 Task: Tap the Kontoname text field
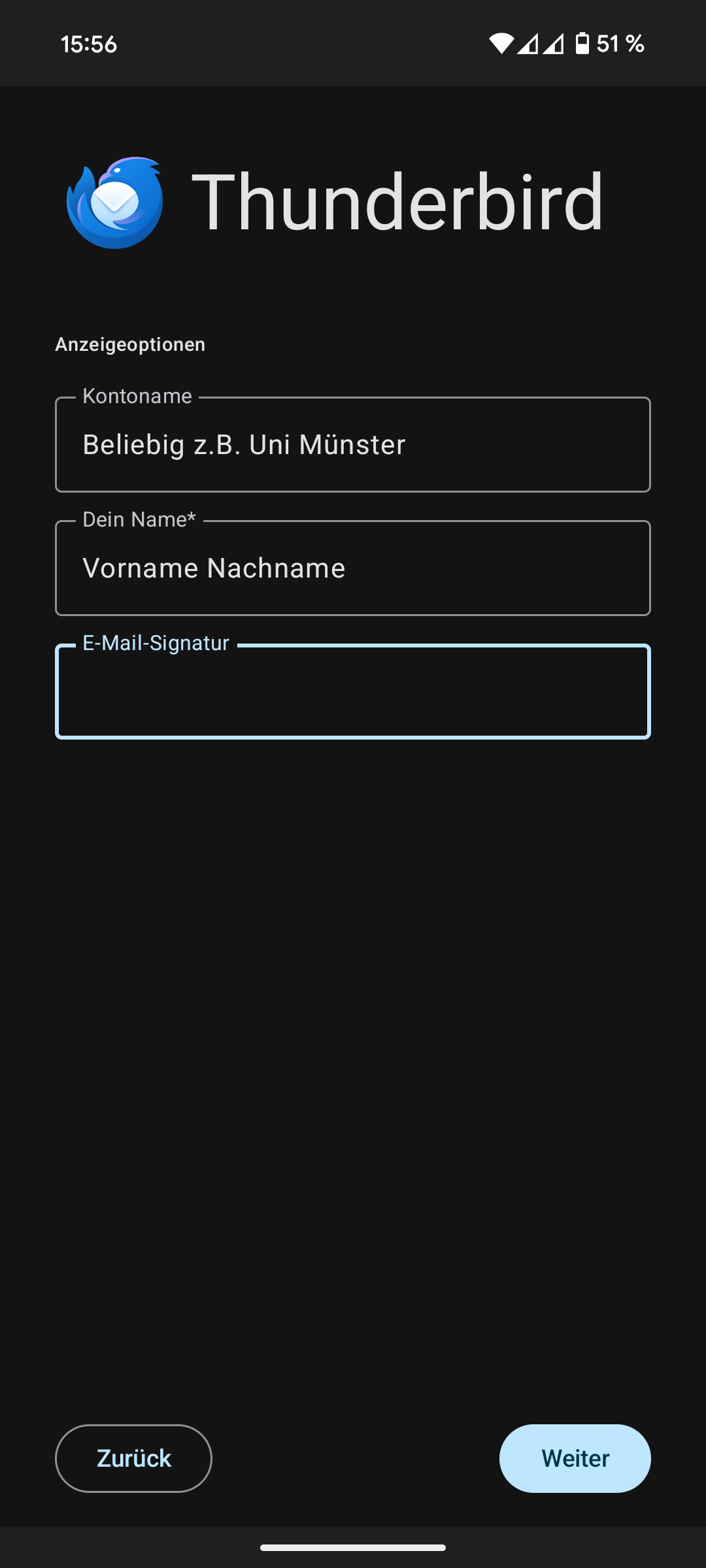point(353,445)
